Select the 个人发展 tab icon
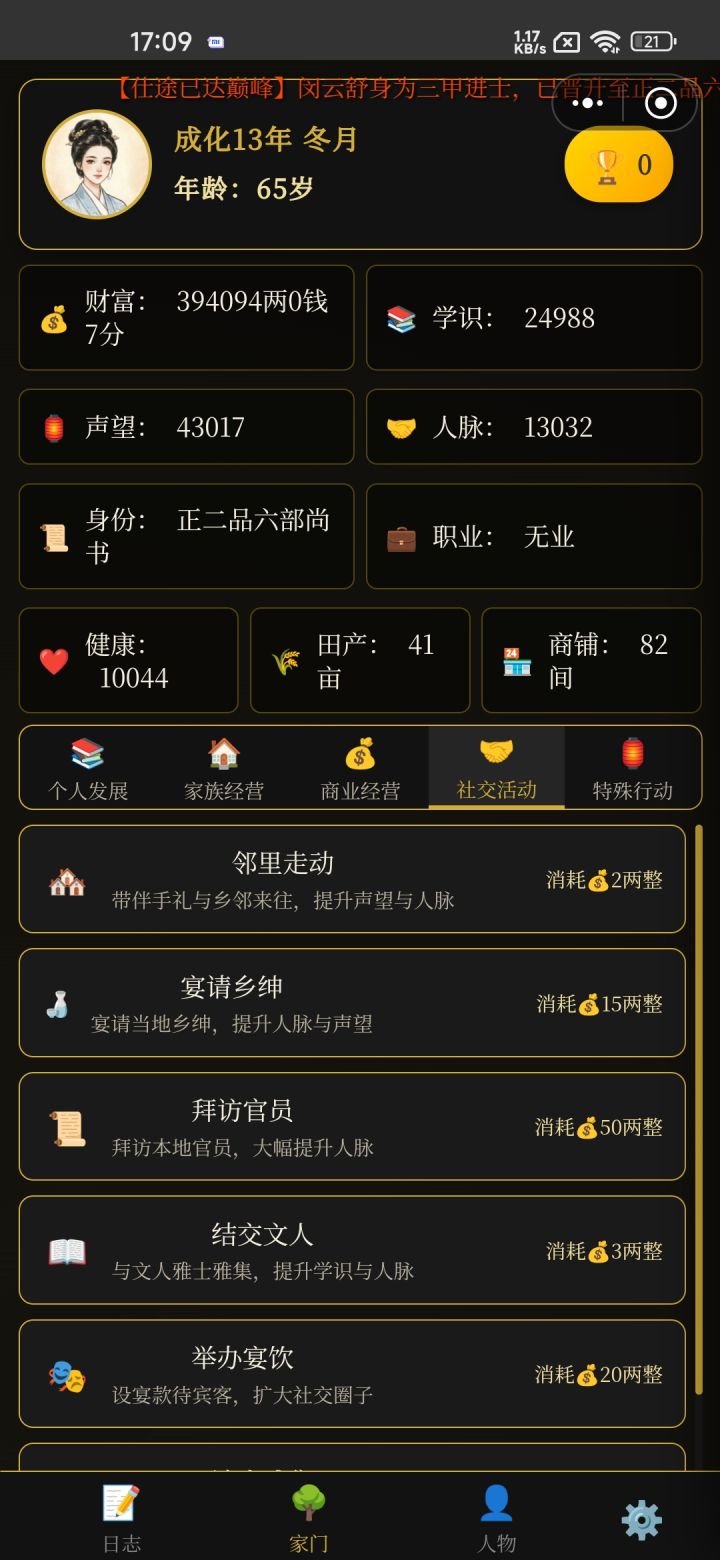The image size is (720, 1560). (x=87, y=755)
